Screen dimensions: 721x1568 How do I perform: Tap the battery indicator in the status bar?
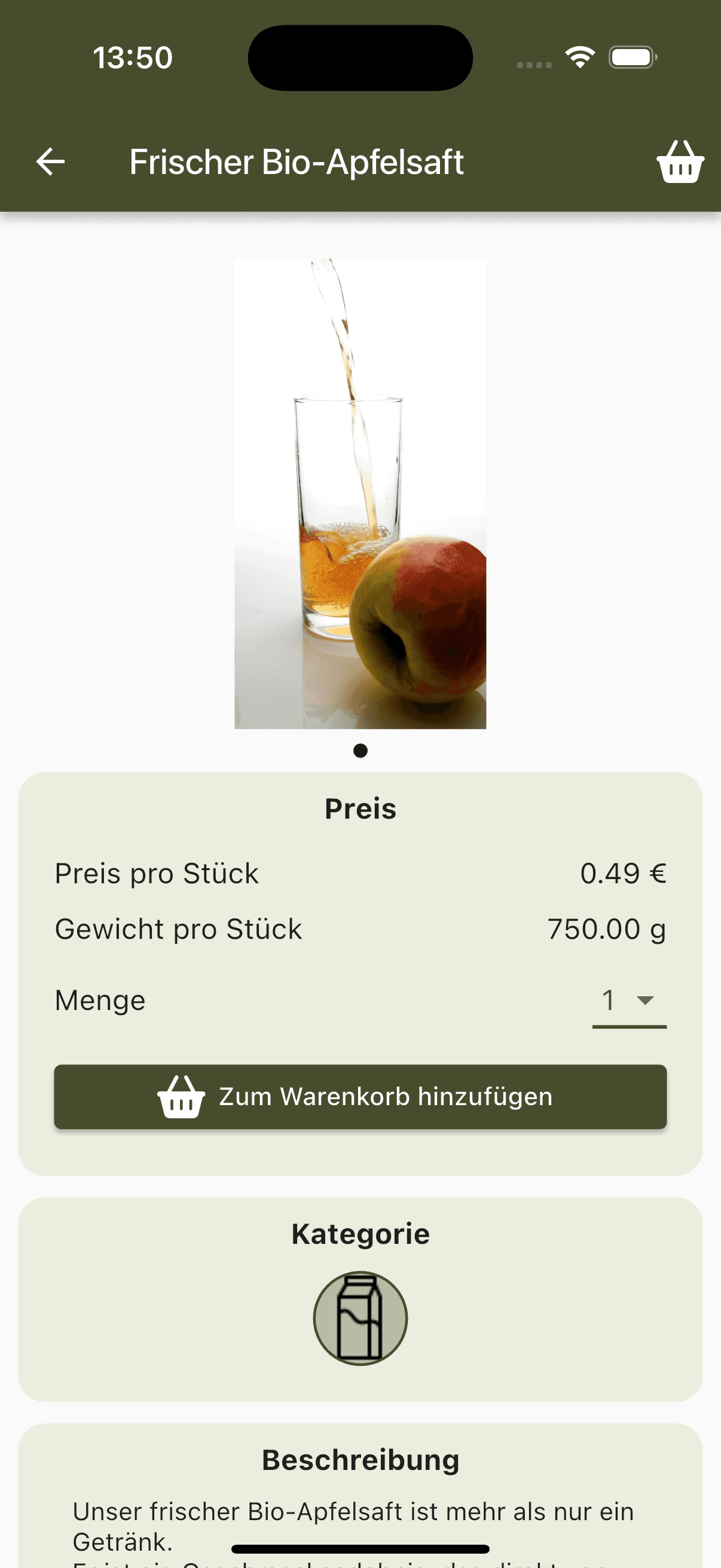pyautogui.click(x=630, y=57)
